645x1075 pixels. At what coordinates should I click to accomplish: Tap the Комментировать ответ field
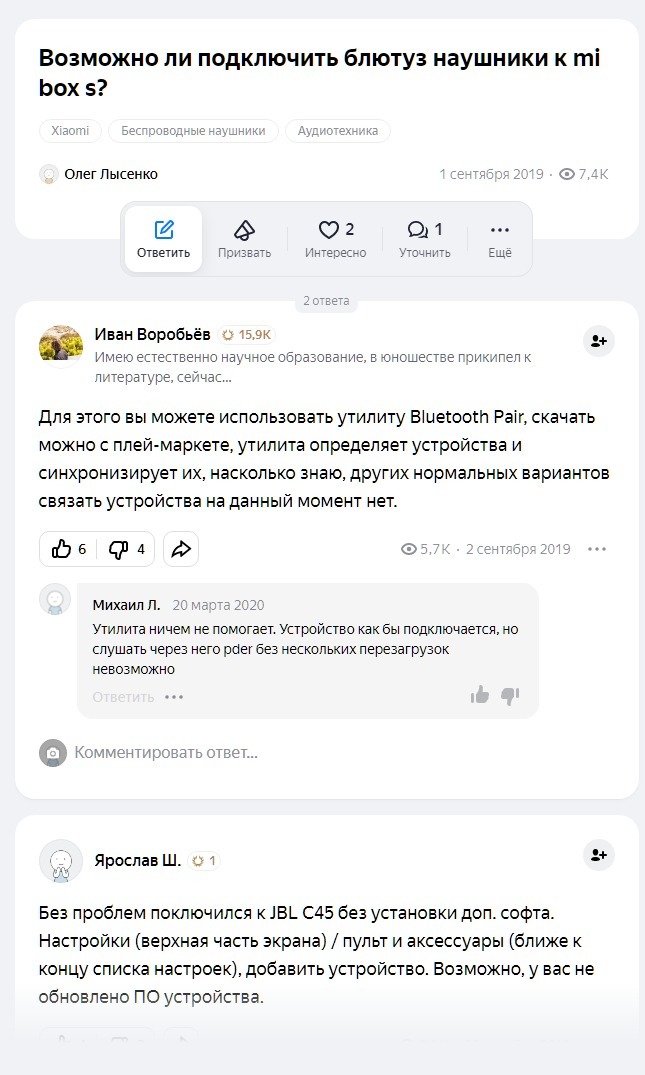tap(166, 753)
